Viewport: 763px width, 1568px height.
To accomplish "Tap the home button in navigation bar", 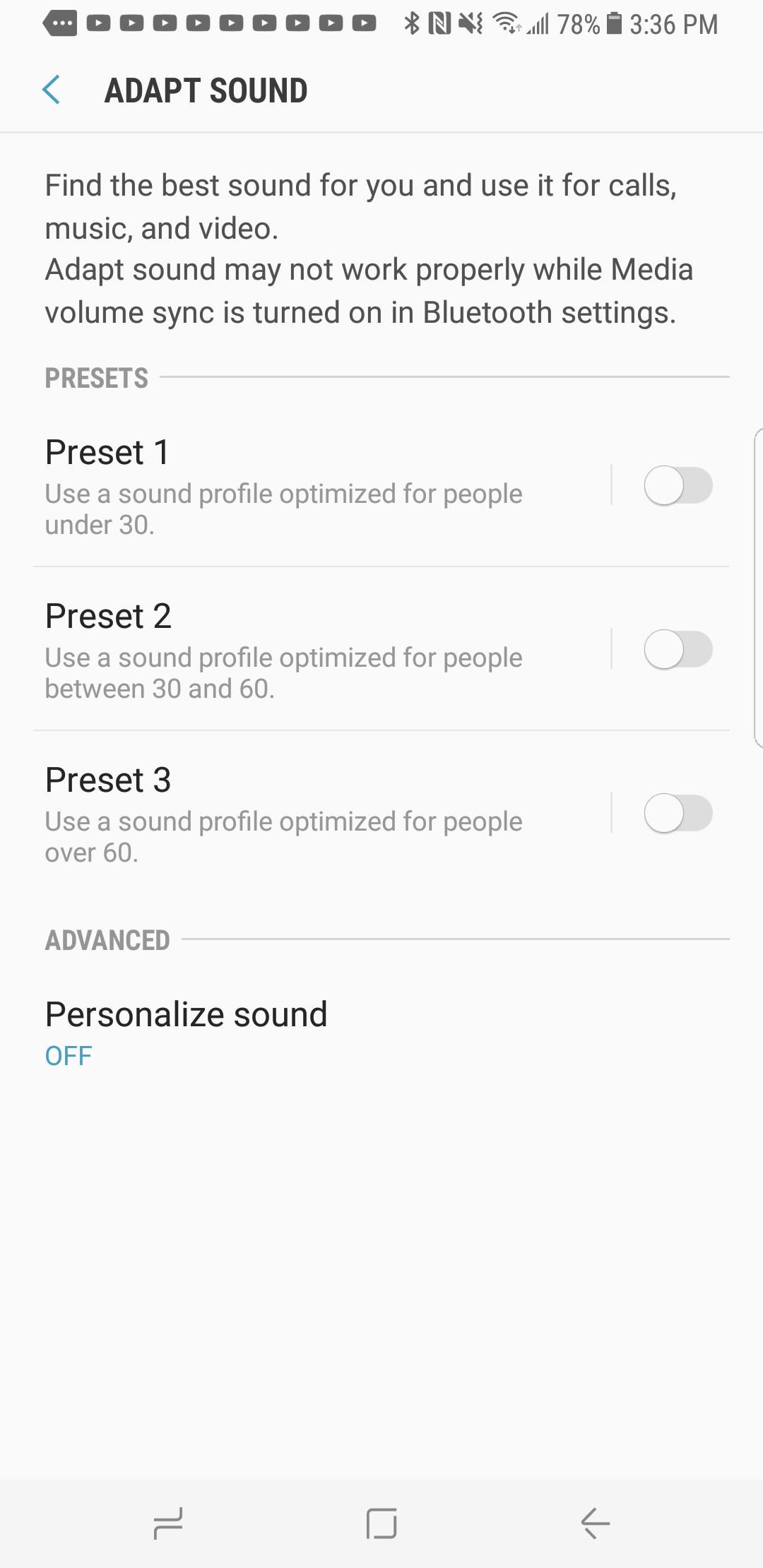I will click(x=381, y=1523).
